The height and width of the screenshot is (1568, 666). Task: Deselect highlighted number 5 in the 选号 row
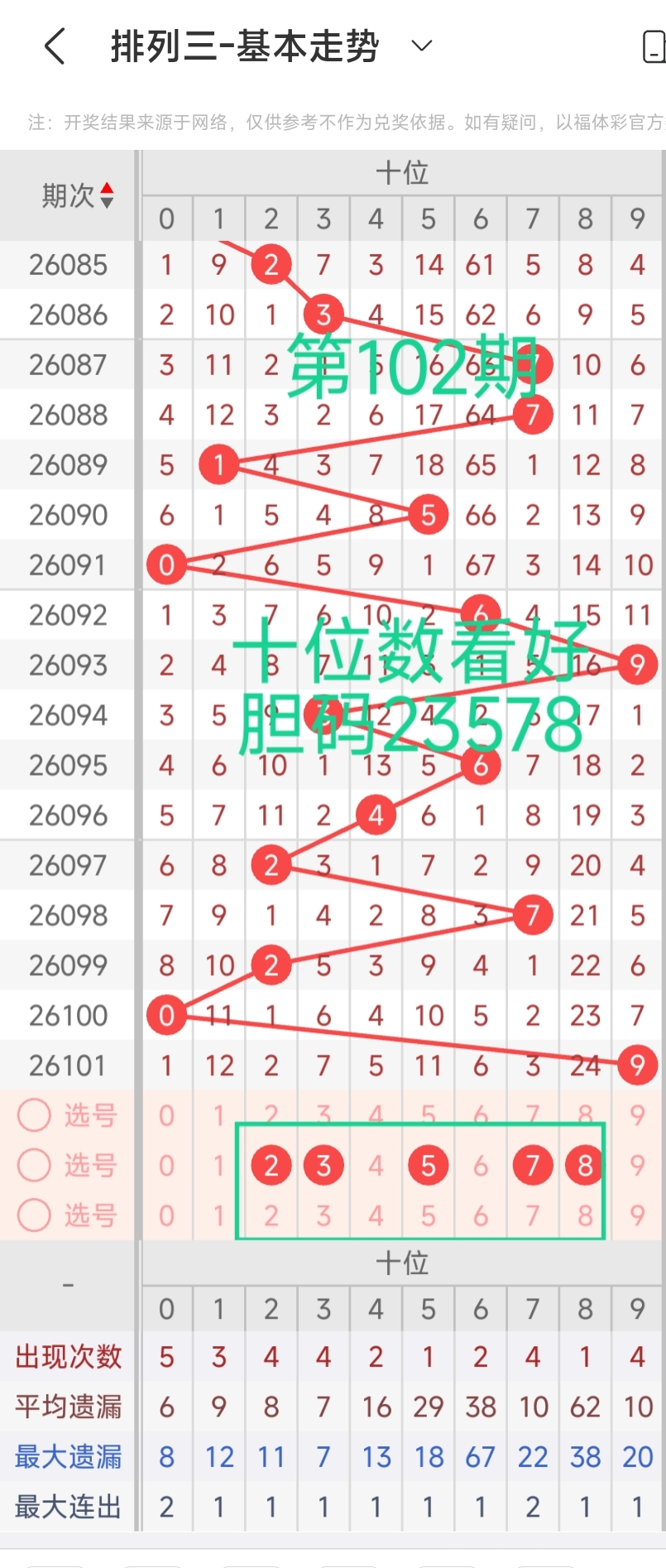(428, 1165)
